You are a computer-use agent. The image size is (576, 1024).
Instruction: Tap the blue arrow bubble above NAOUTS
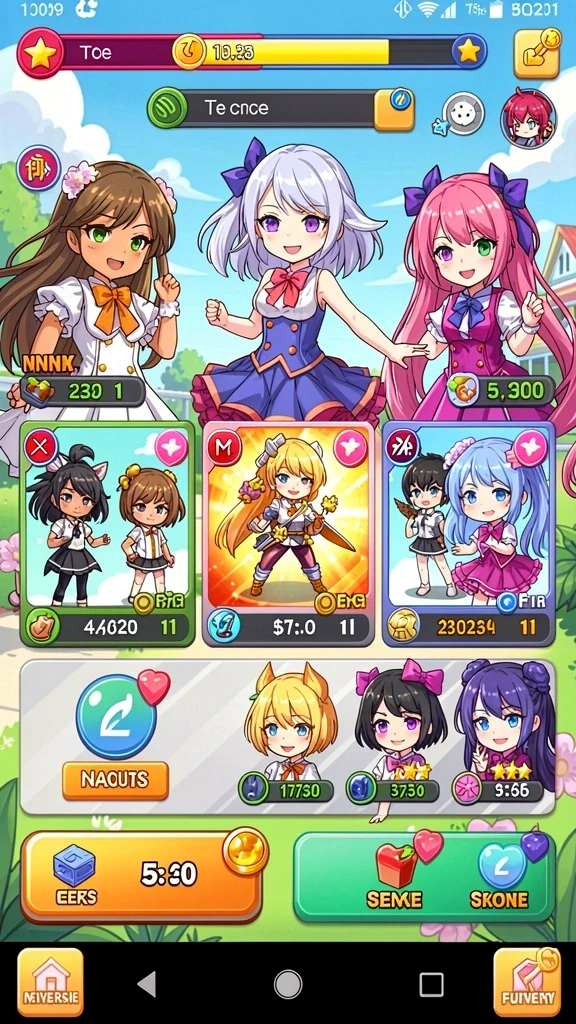coord(116,716)
